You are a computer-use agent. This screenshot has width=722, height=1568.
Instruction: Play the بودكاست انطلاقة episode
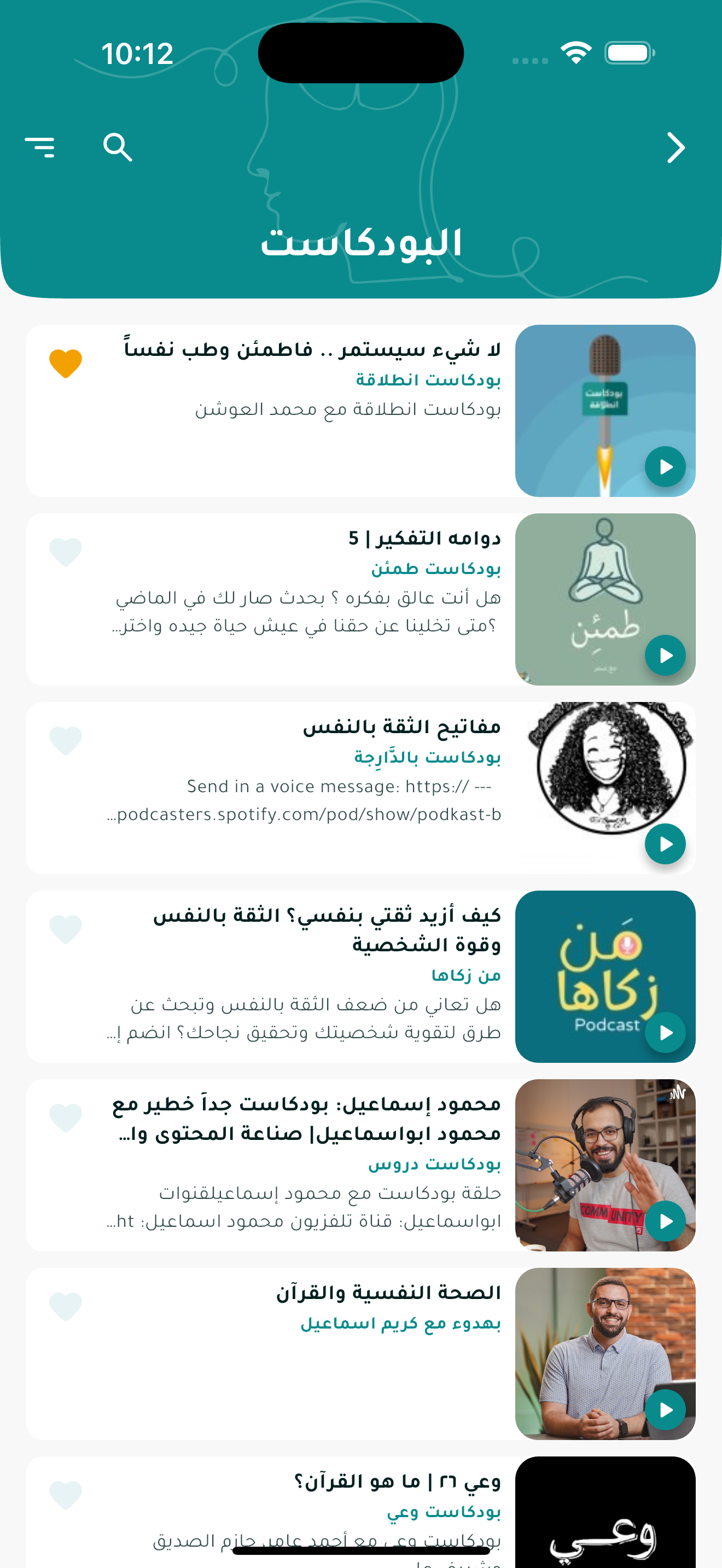[665, 467]
